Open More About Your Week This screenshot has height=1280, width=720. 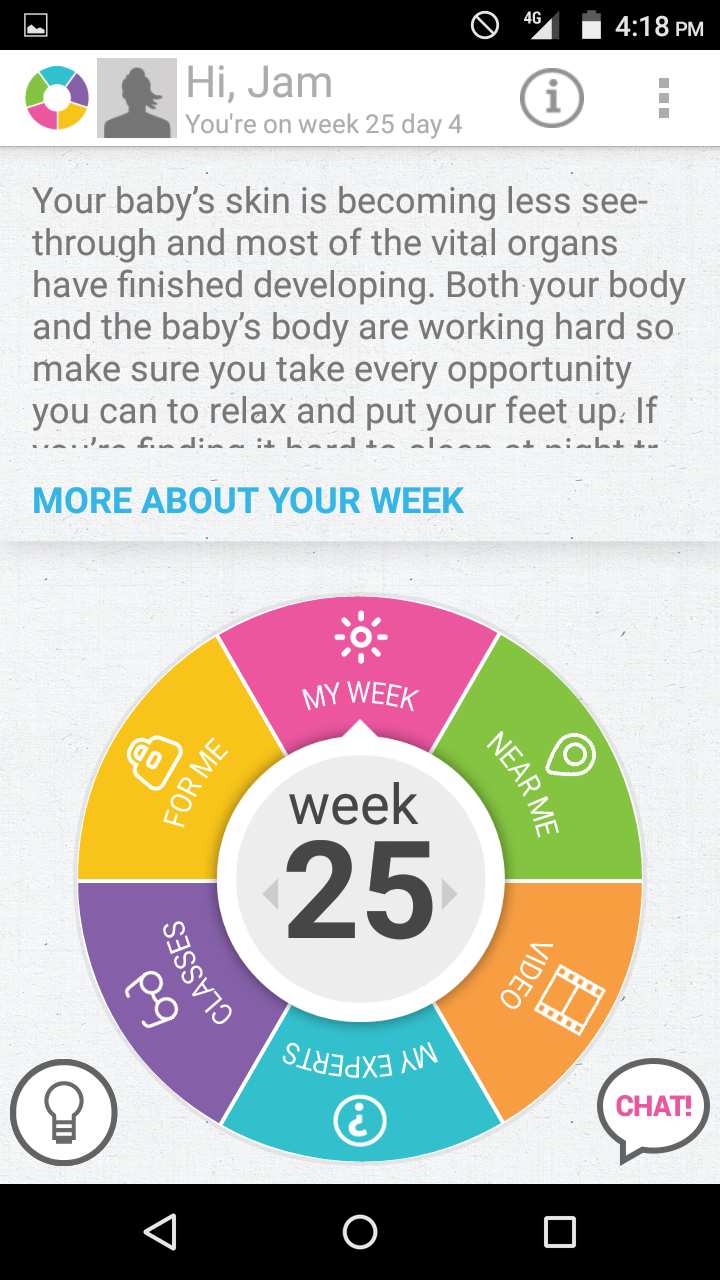248,500
